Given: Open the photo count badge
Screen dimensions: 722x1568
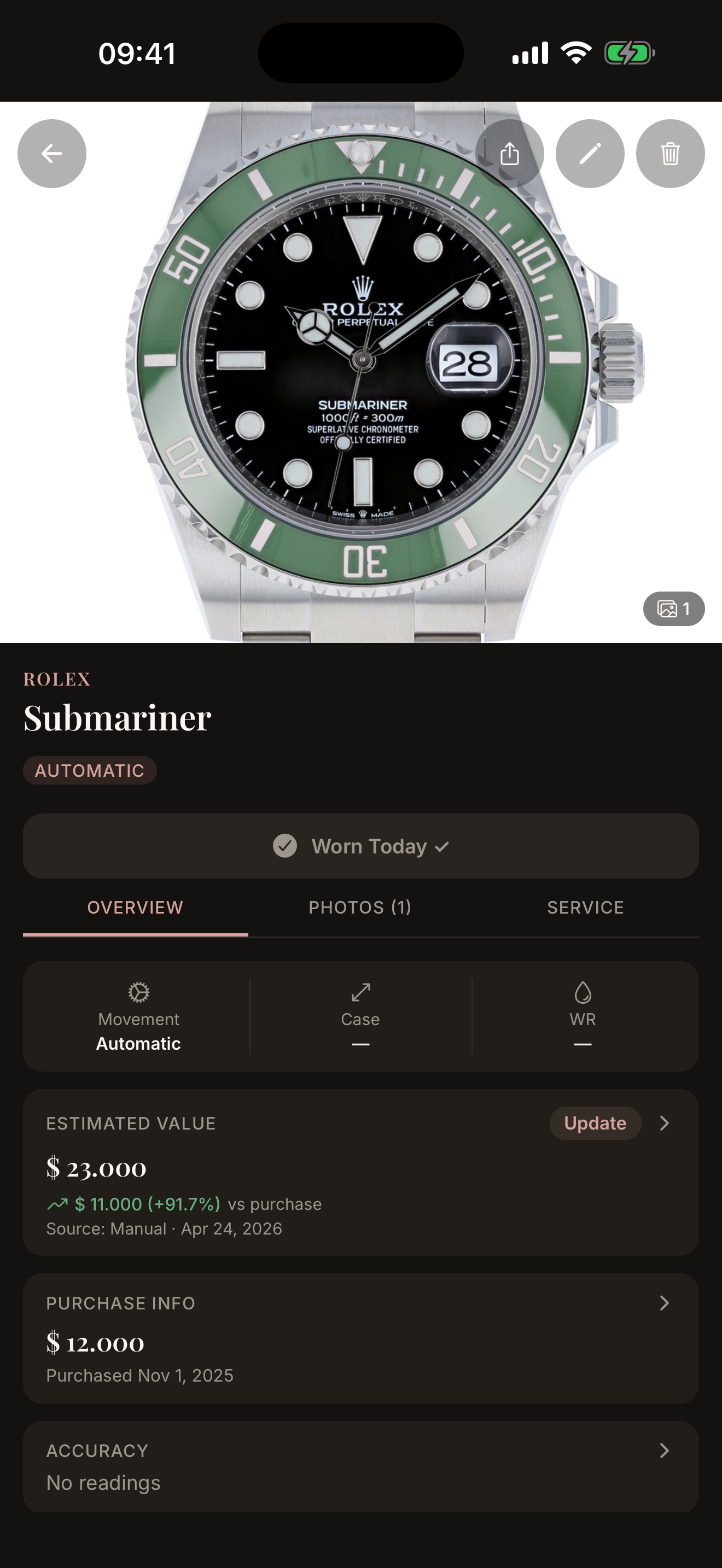Looking at the screenshot, I should (673, 609).
